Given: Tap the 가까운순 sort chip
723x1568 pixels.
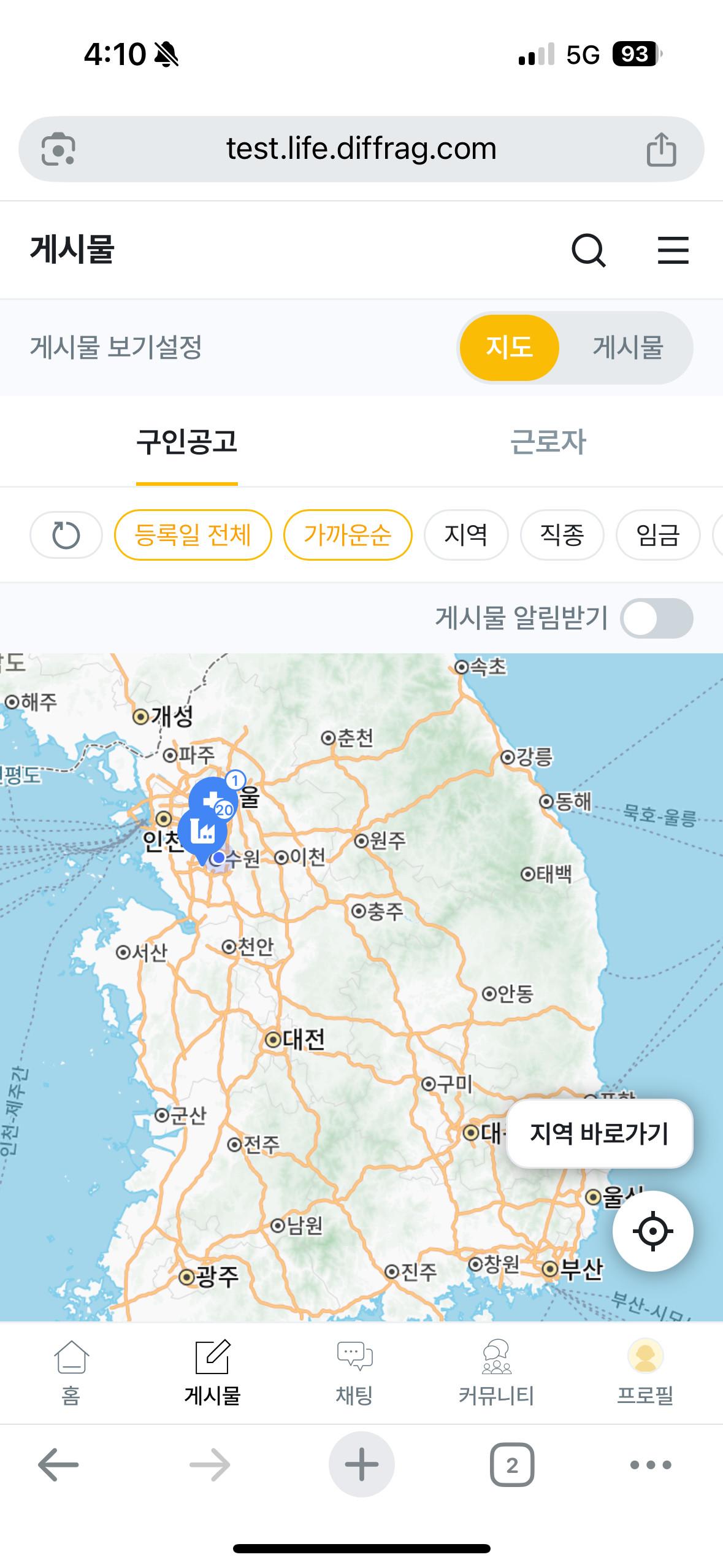Looking at the screenshot, I should pyautogui.click(x=347, y=535).
